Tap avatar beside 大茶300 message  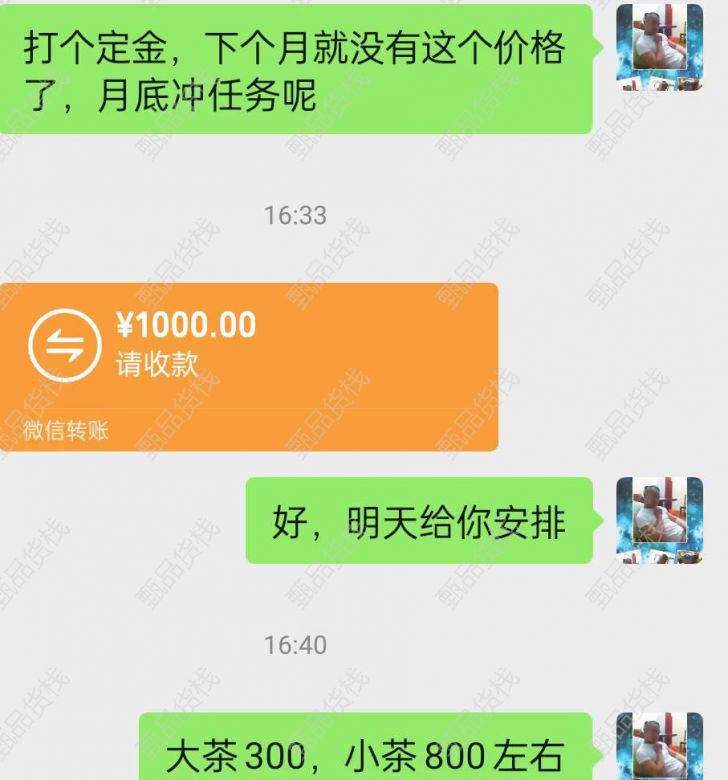click(x=659, y=748)
